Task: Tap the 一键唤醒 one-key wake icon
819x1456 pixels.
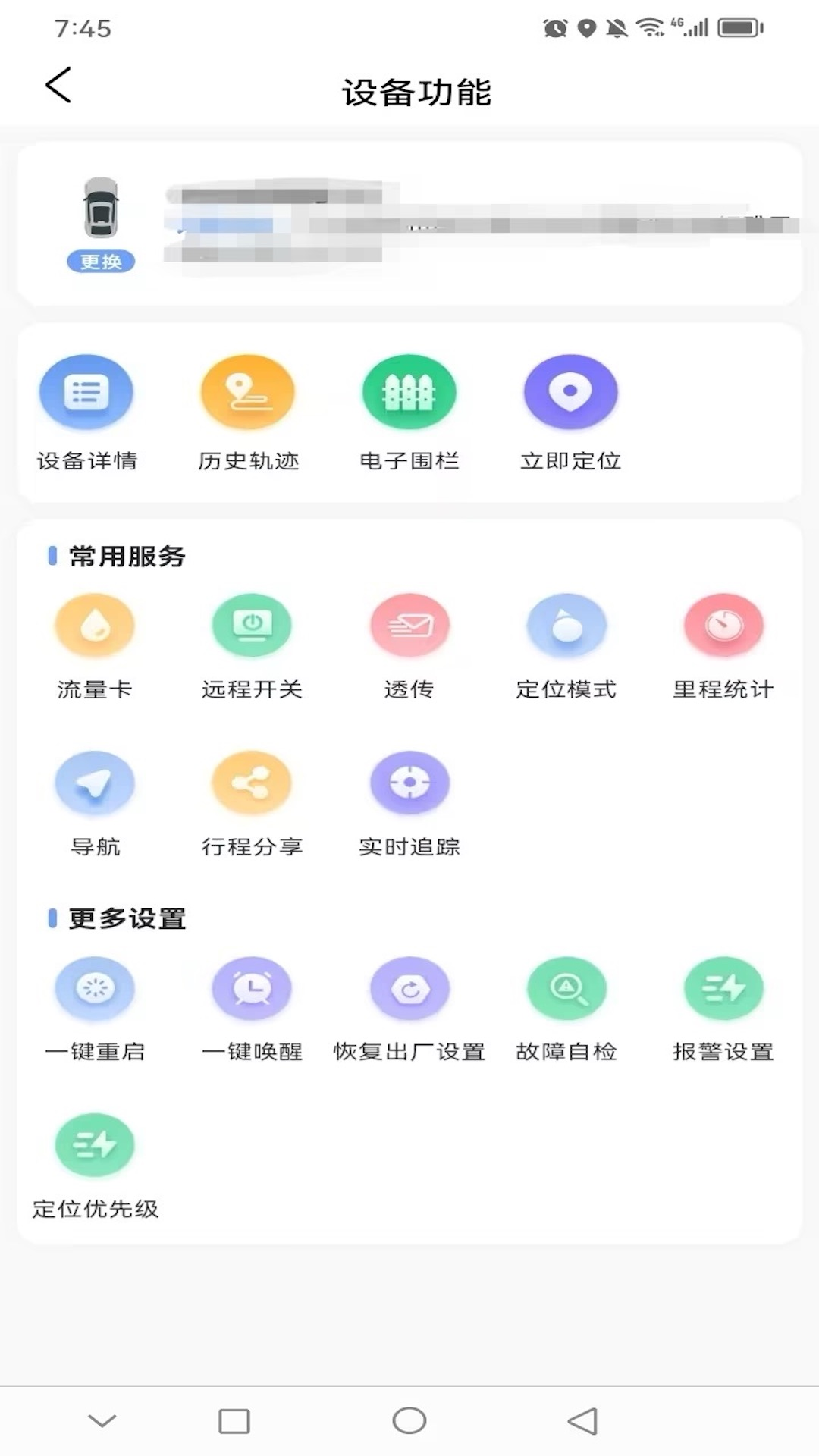Action: pos(252,988)
